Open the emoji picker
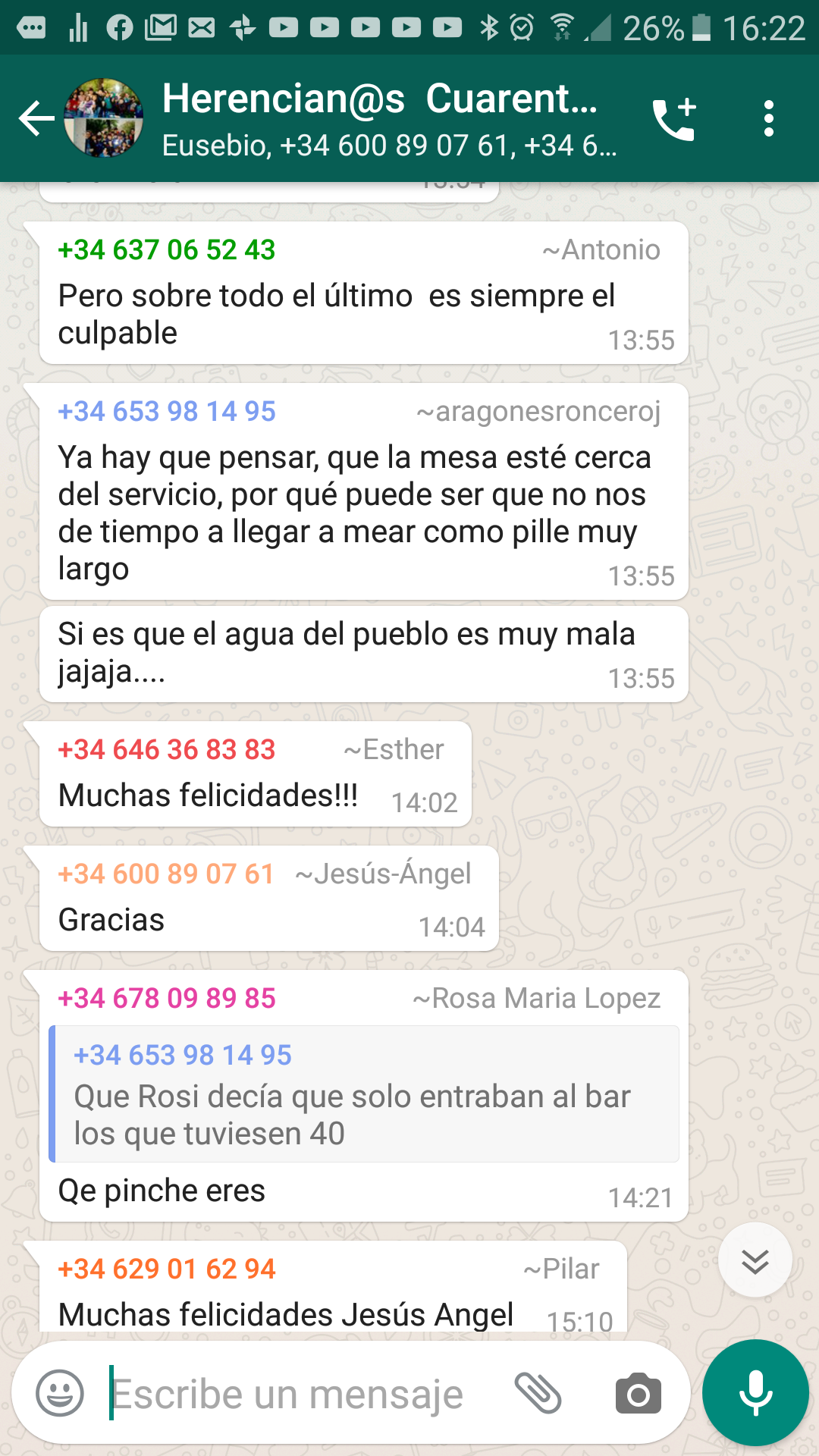The width and height of the screenshot is (819, 1456). click(60, 1393)
